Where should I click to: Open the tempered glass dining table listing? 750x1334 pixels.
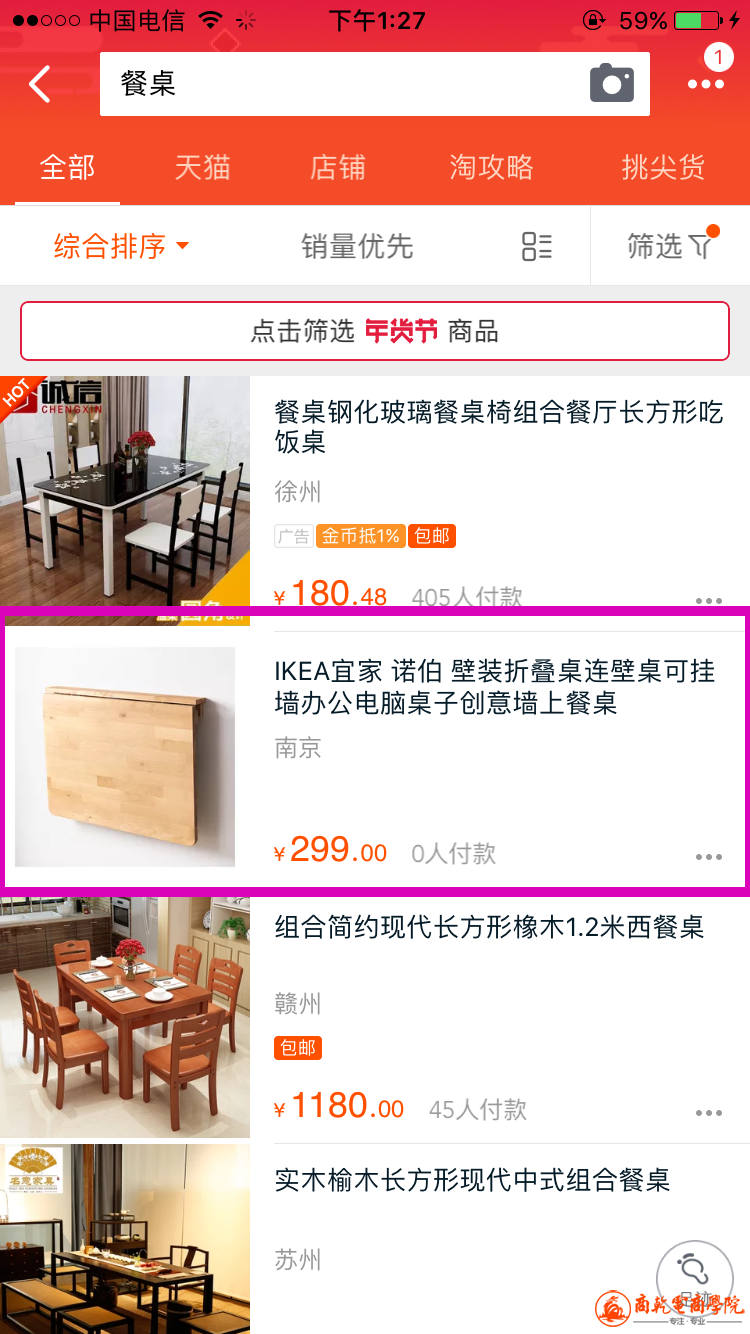pos(498,427)
